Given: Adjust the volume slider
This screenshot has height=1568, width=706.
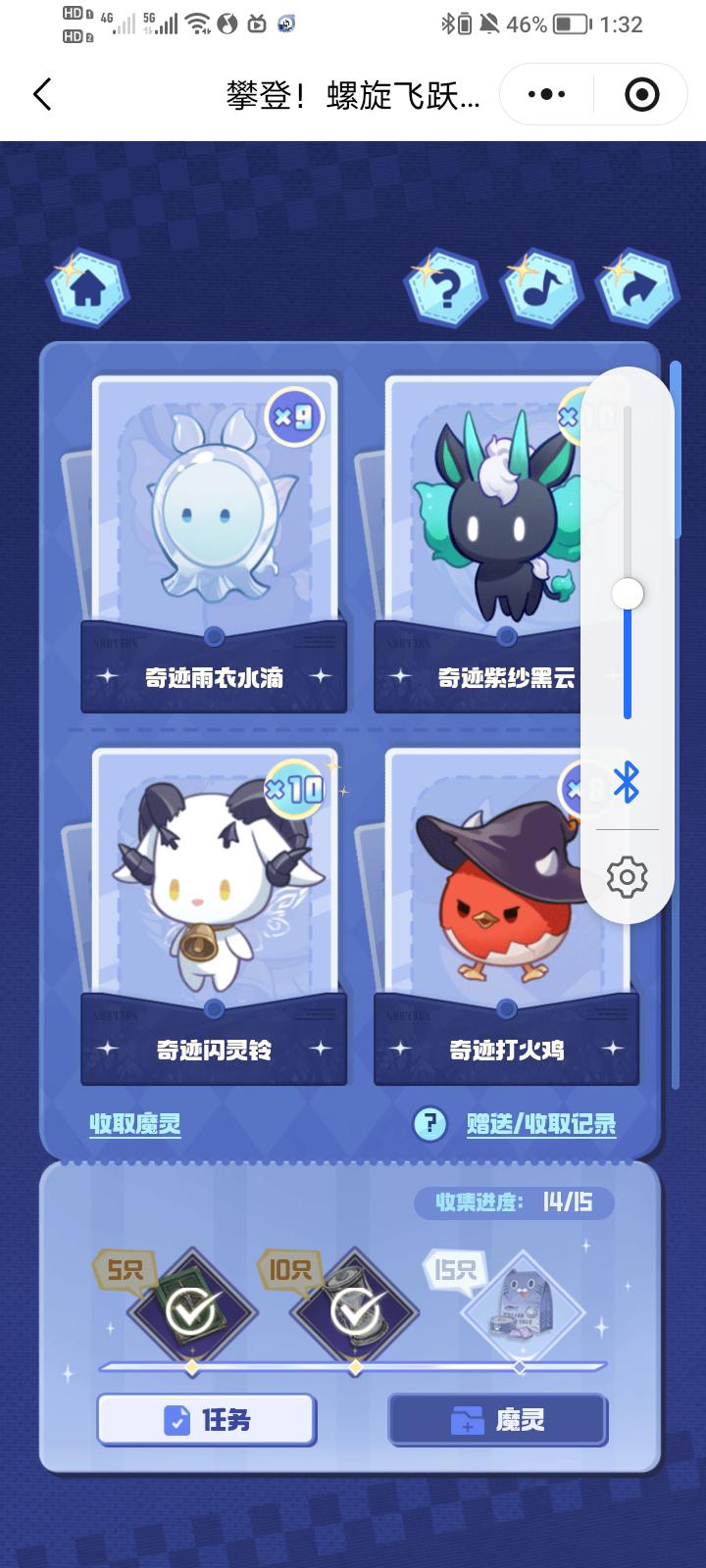Looking at the screenshot, I should [628, 594].
